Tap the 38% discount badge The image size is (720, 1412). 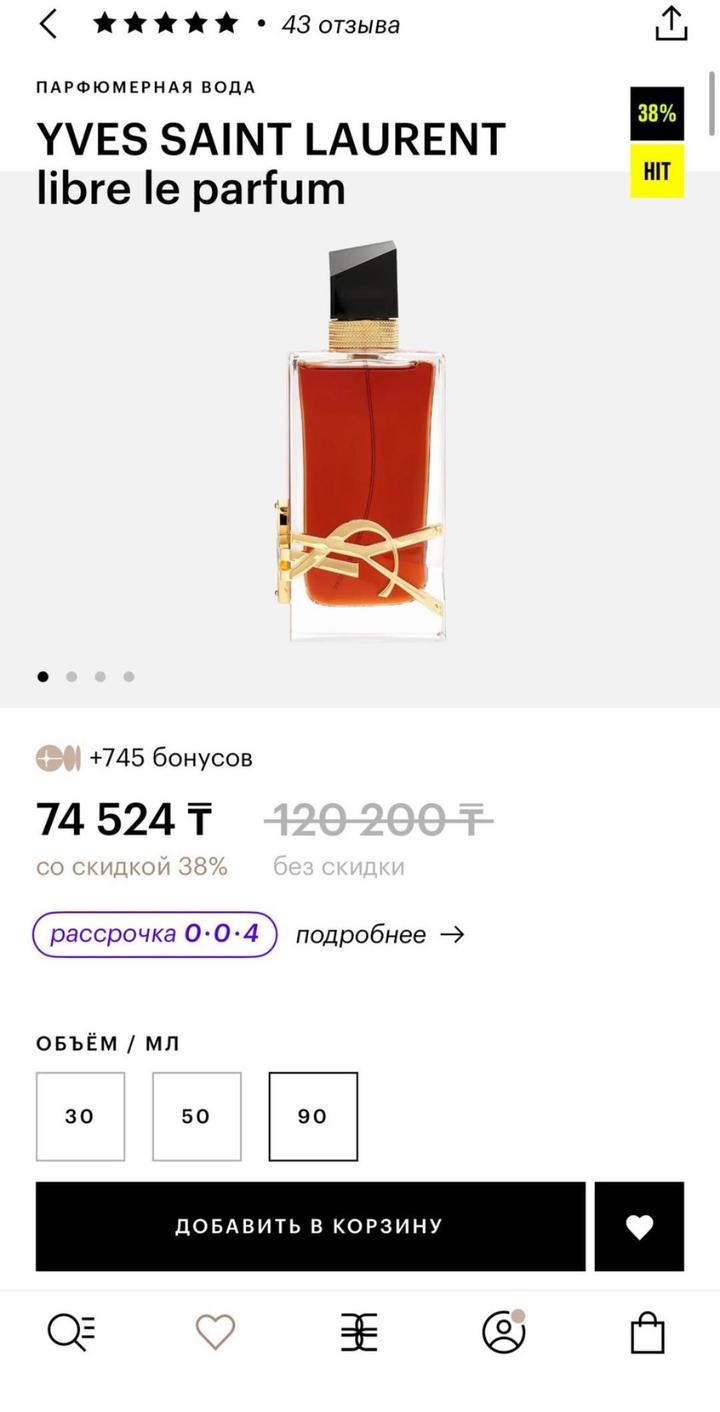coord(655,113)
